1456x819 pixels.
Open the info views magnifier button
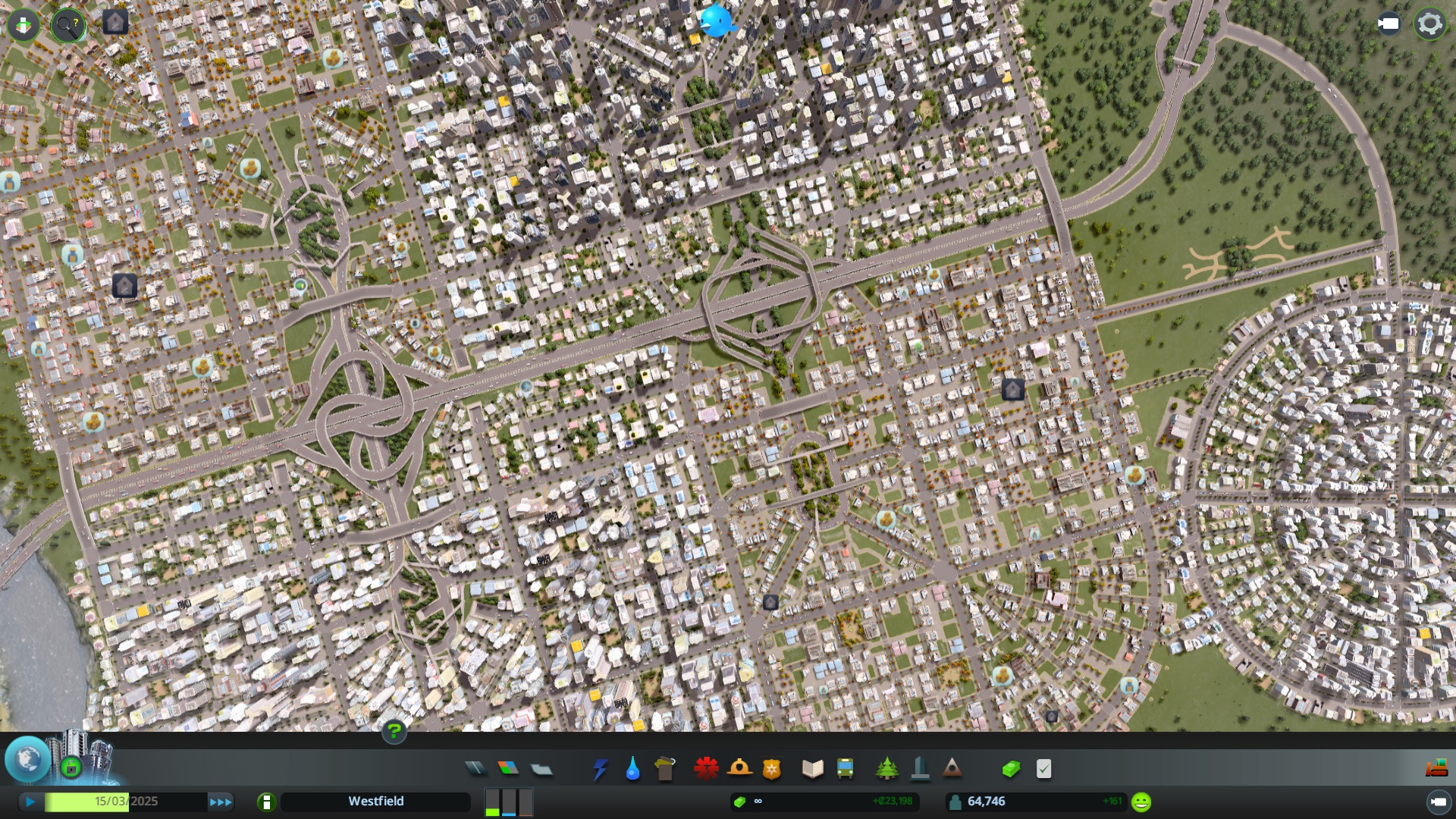click(67, 25)
